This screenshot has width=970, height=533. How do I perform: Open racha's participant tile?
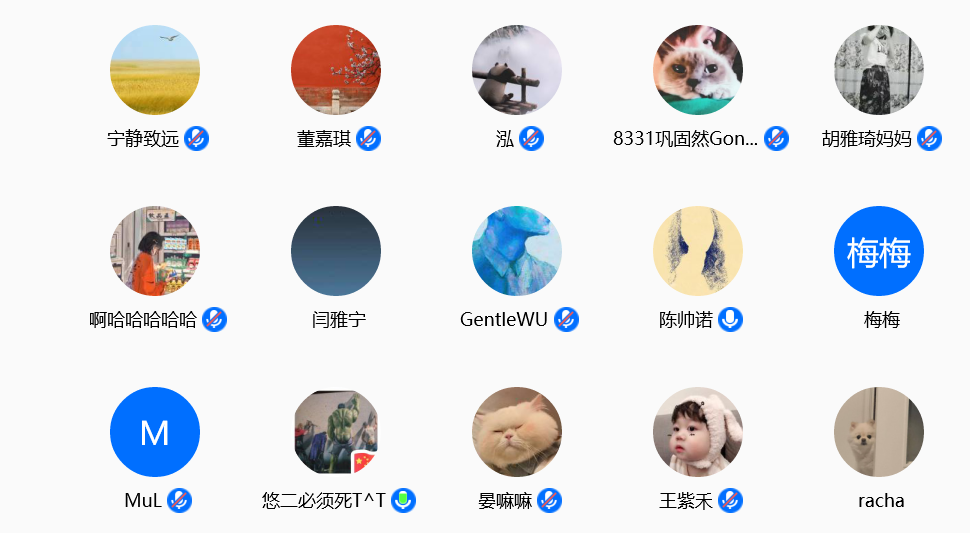coord(879,432)
